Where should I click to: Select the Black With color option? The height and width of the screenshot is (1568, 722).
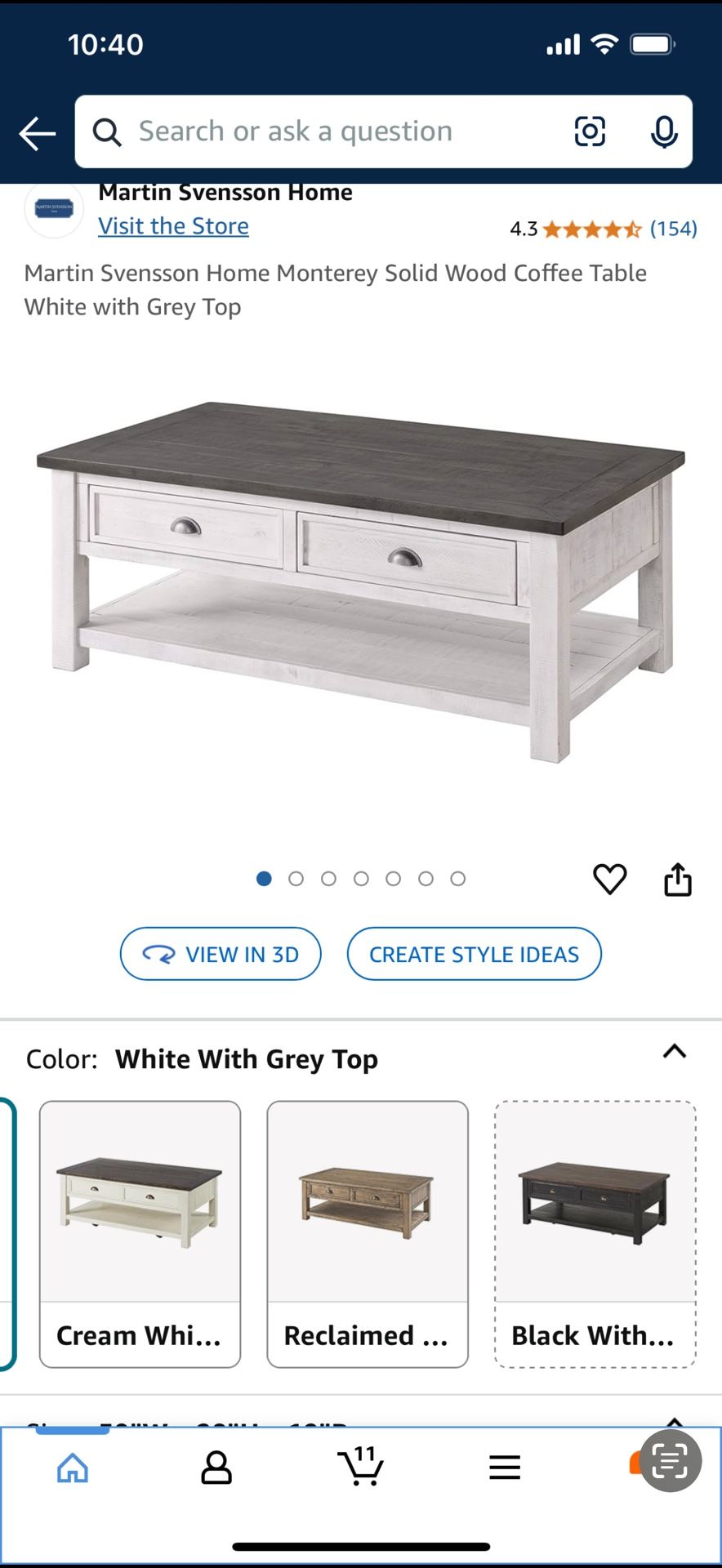coord(595,1234)
